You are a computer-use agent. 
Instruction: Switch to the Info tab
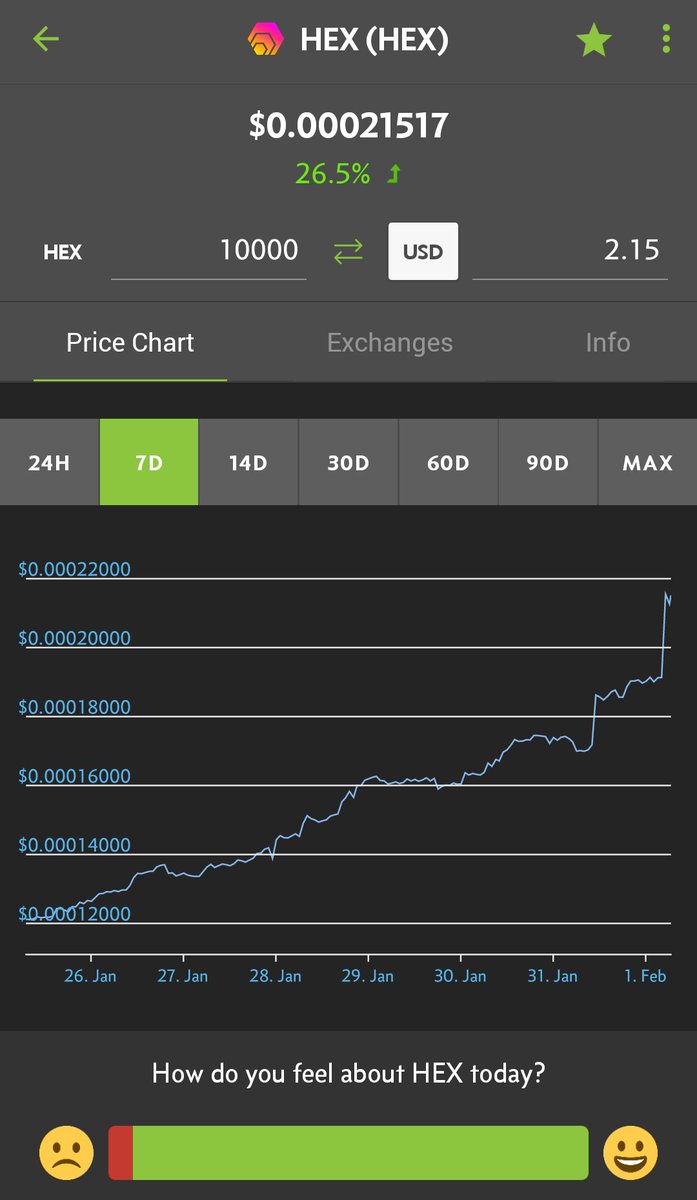point(608,343)
